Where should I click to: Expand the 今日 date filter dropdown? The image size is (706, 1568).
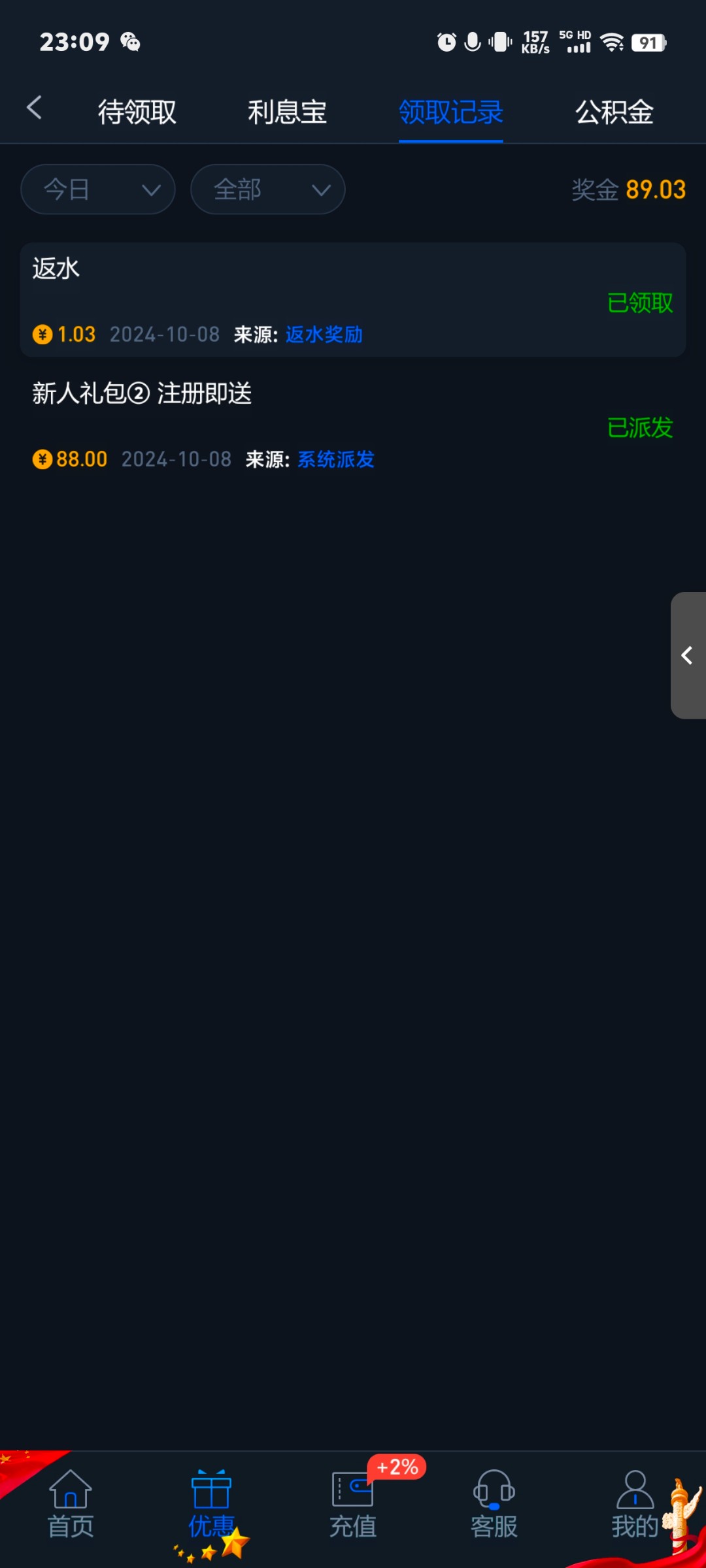(x=98, y=189)
